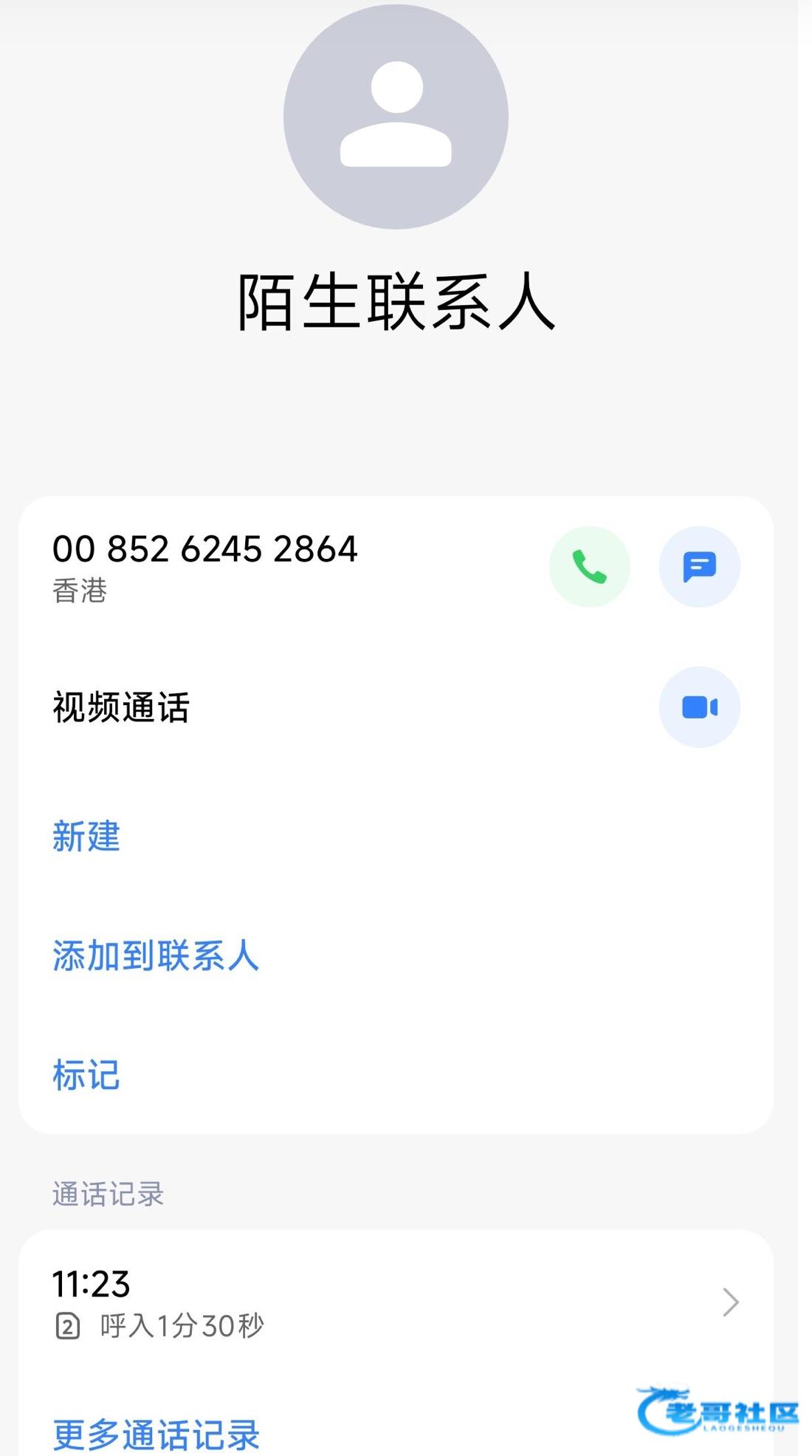Send a text message to this number
This screenshot has width=812, height=1456.
click(x=699, y=566)
